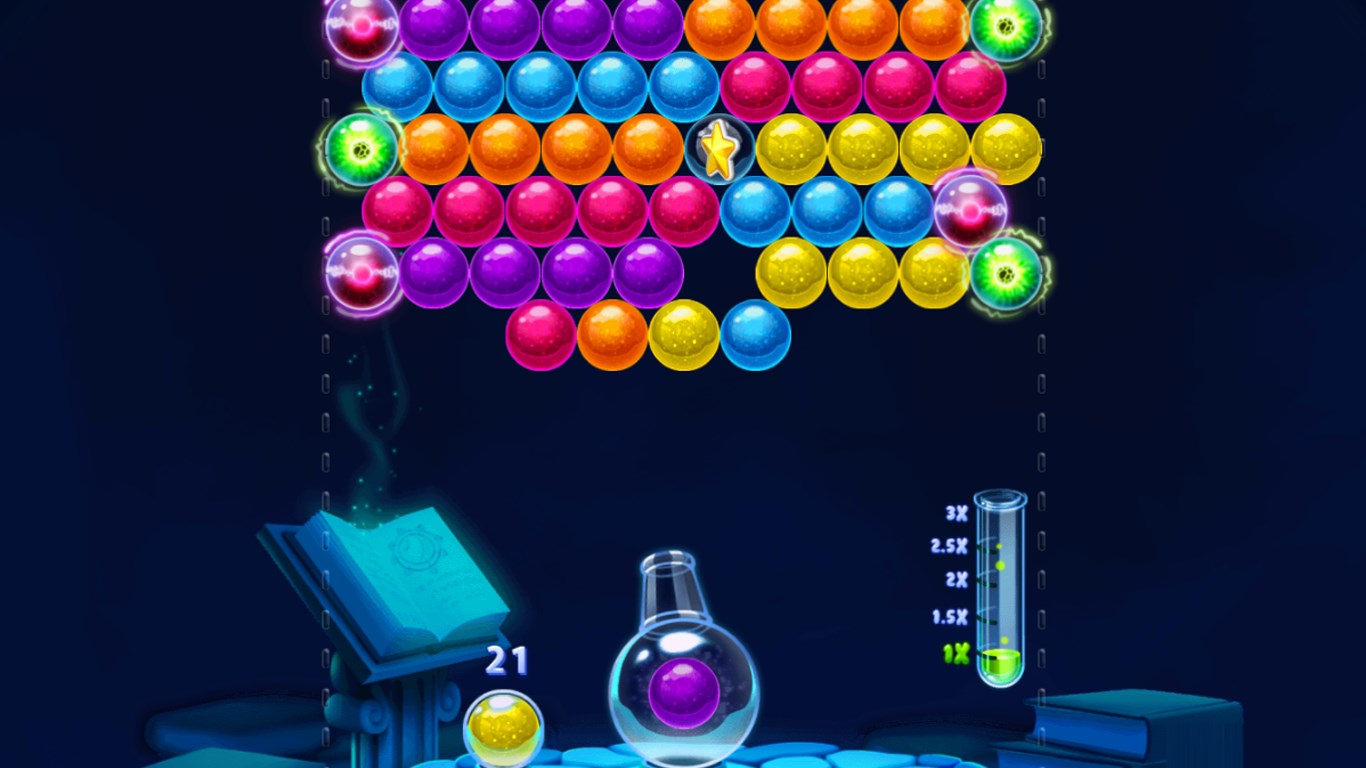
Task: Target the lowest-hanging pink bubble
Action: tap(540, 334)
